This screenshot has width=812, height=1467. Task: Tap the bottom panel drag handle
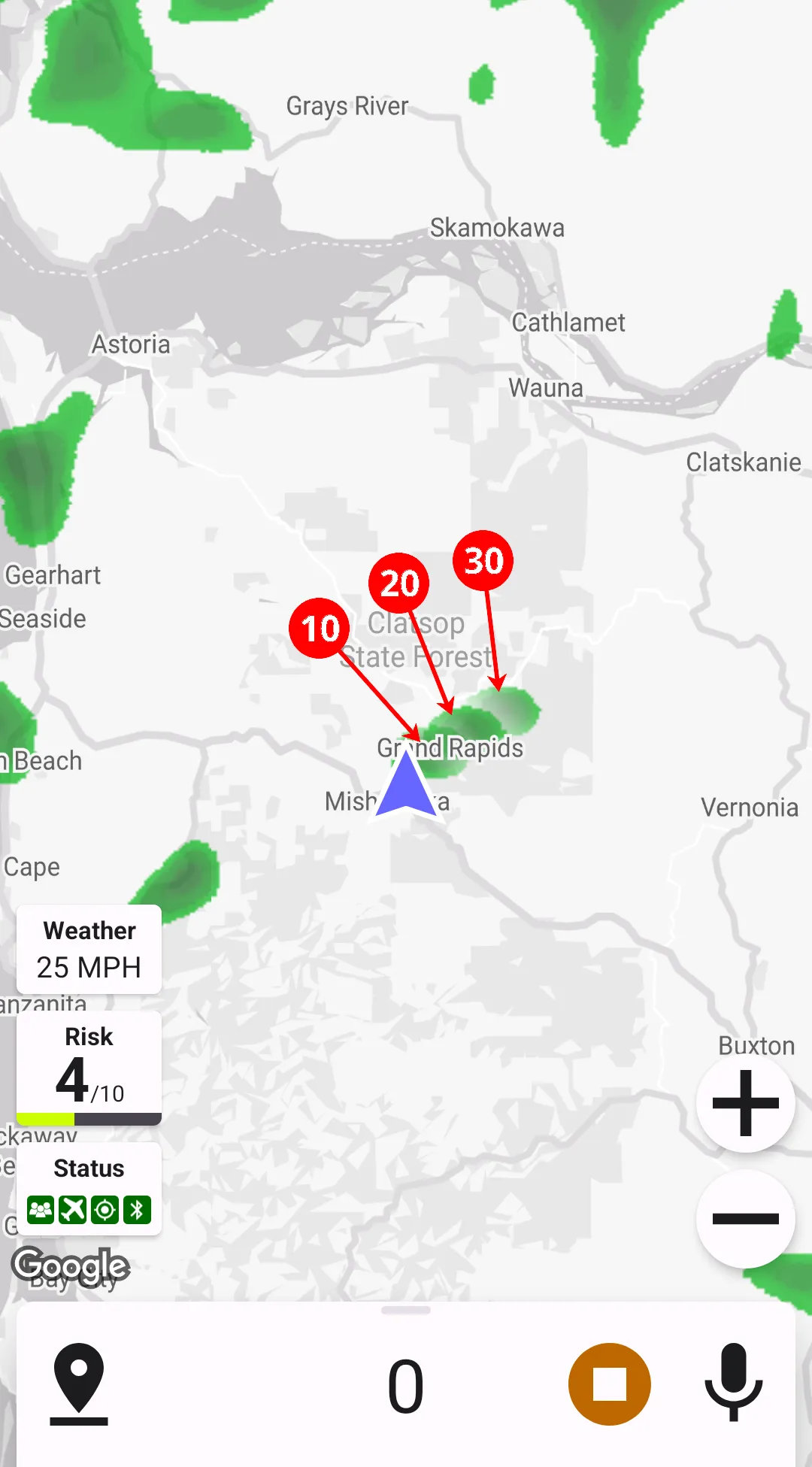click(406, 1311)
